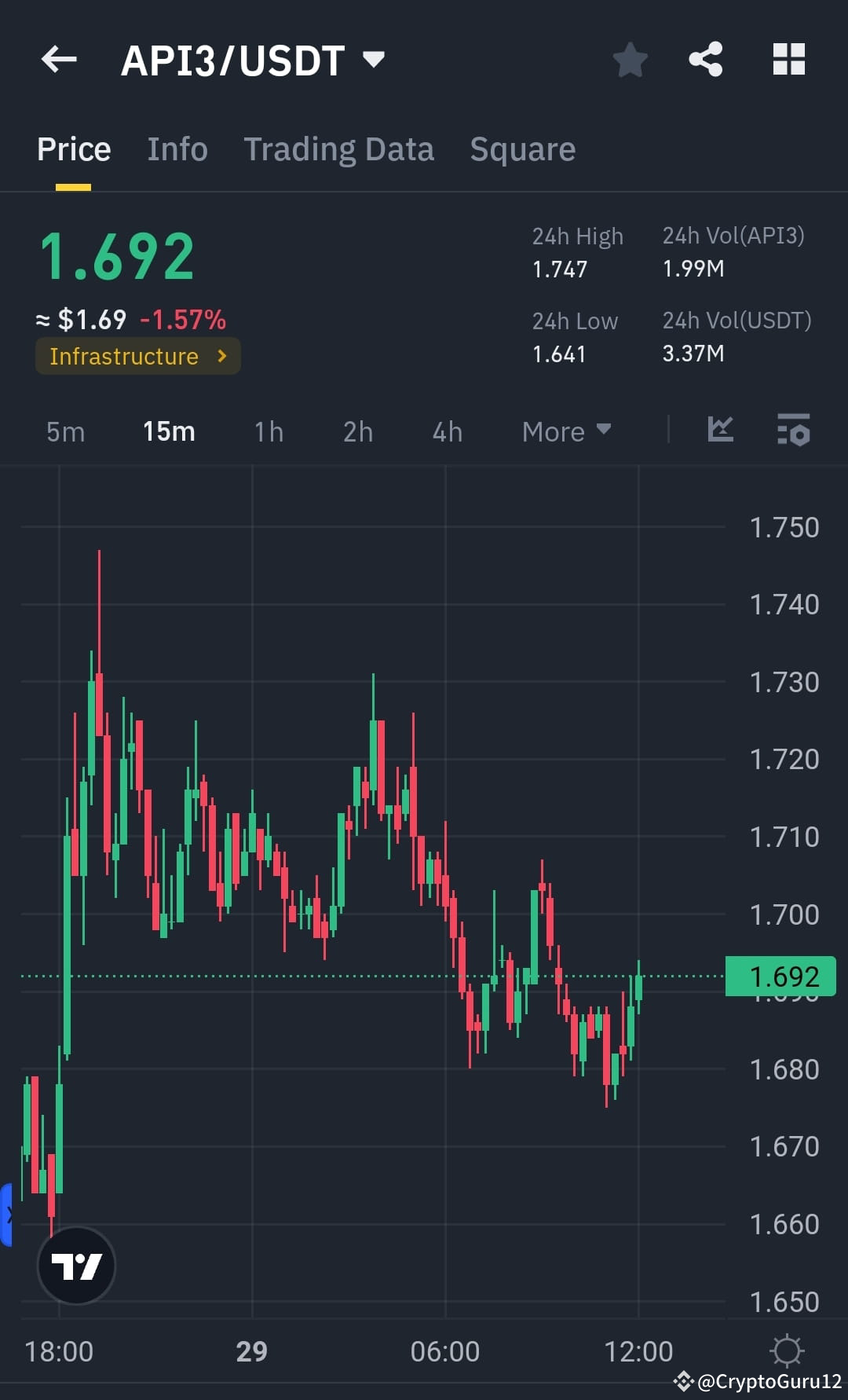The width and height of the screenshot is (848, 1400).
Task: Toggle API3/USDT as a favorite star
Action: coord(630,58)
